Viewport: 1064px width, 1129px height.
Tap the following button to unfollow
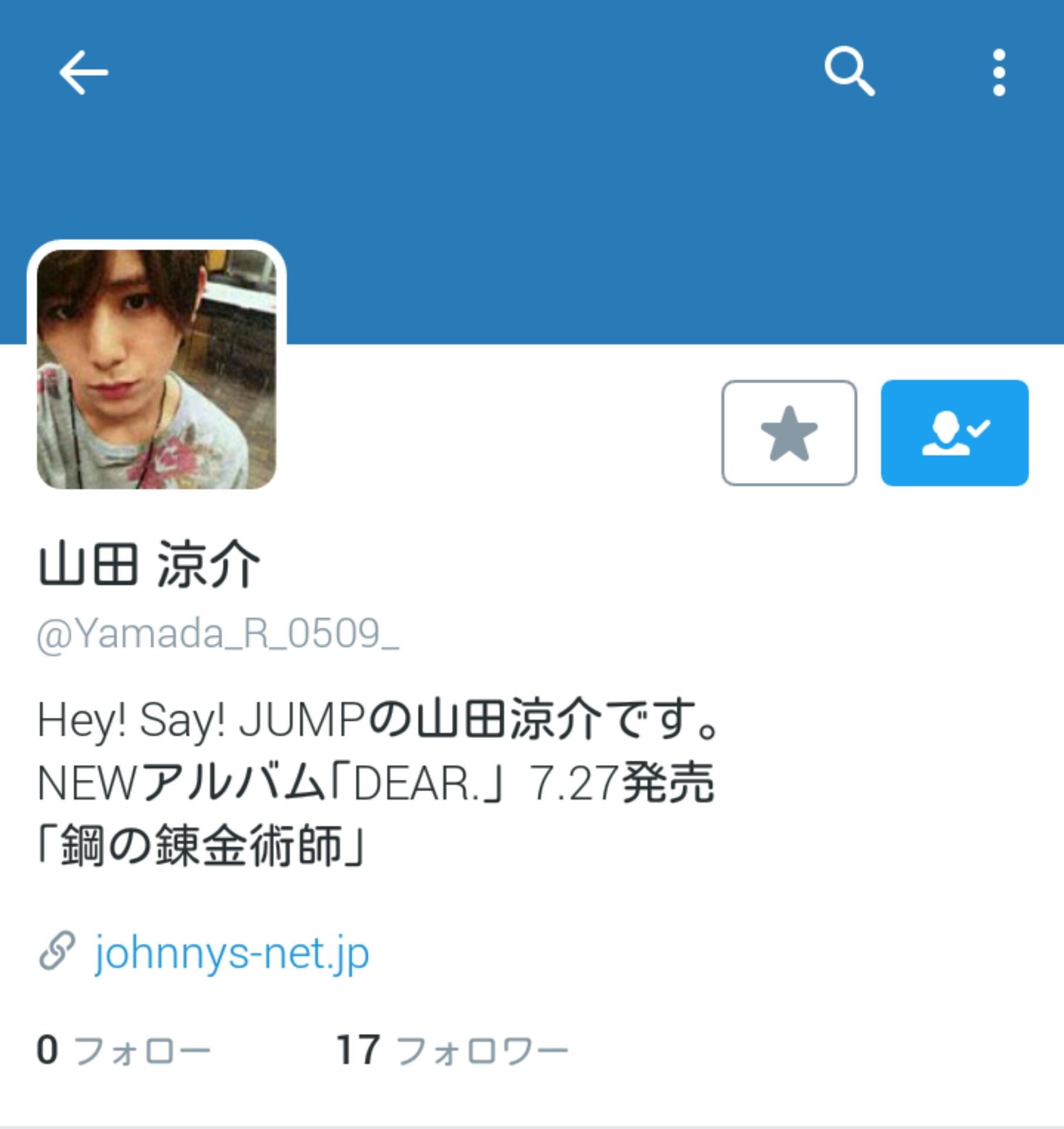(x=954, y=433)
